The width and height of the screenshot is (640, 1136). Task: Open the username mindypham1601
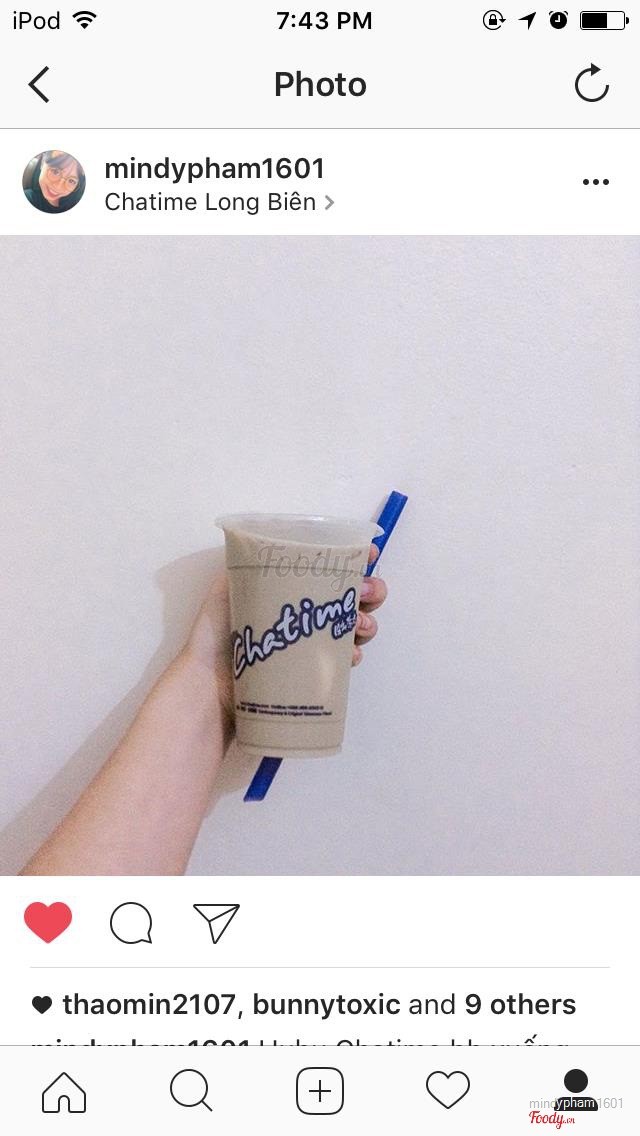(214, 168)
